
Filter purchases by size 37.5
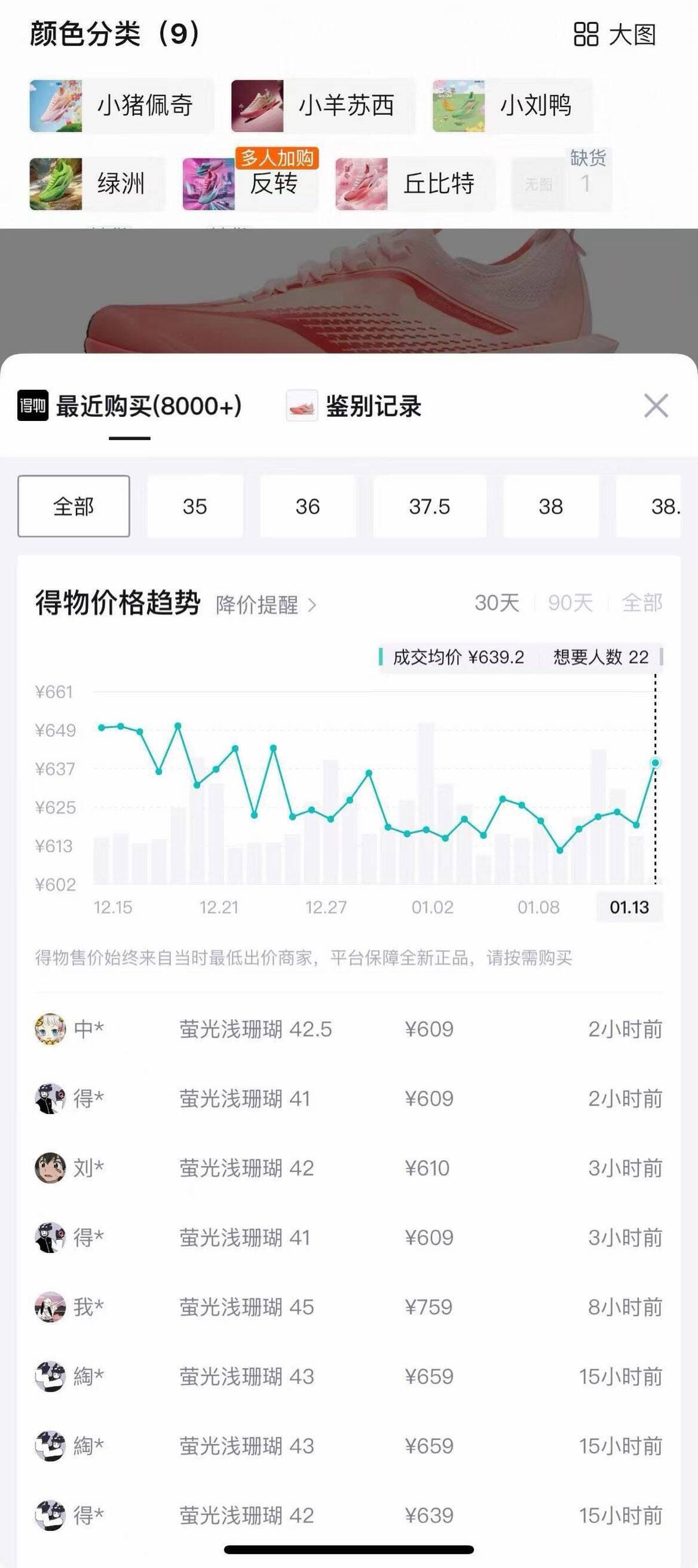pyautogui.click(x=429, y=507)
